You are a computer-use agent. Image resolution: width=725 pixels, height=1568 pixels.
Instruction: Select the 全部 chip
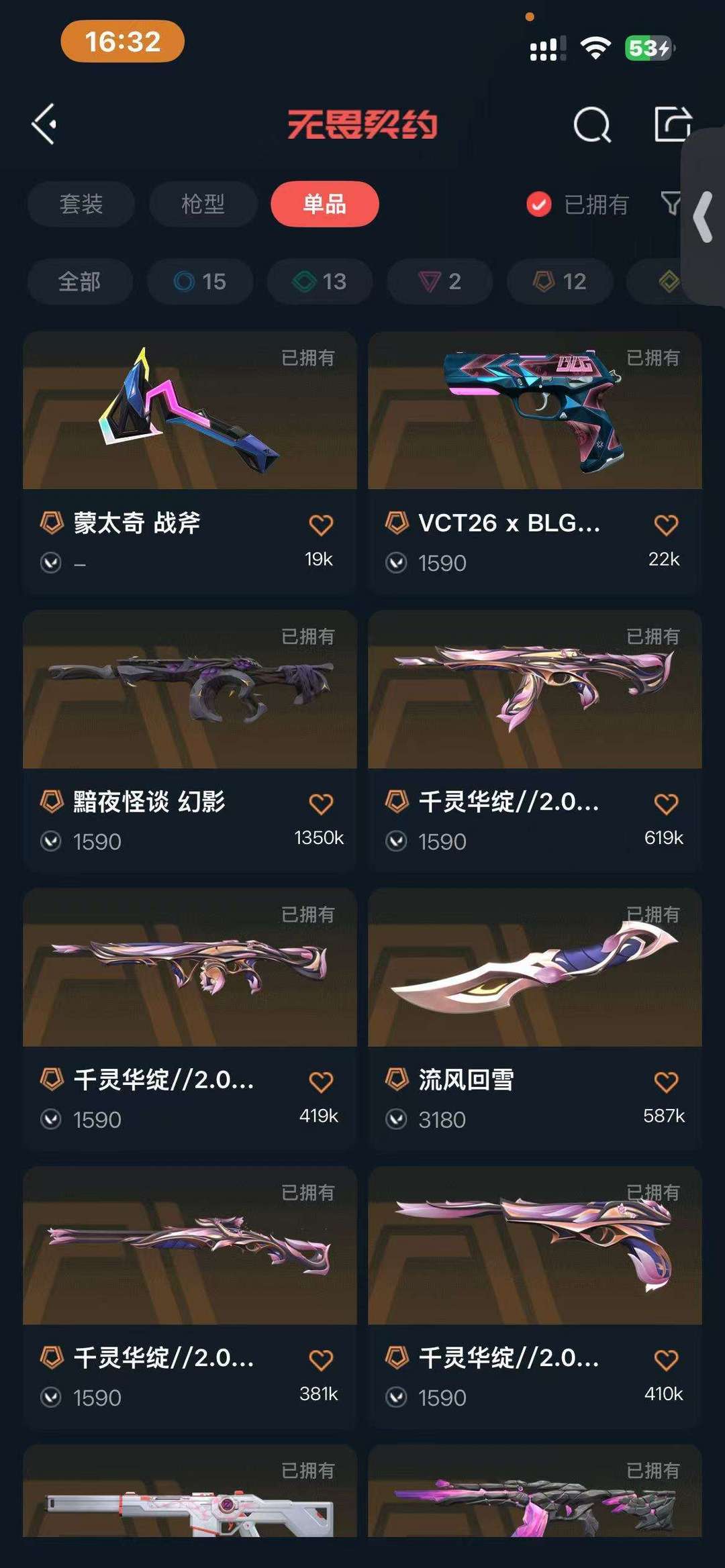80,281
